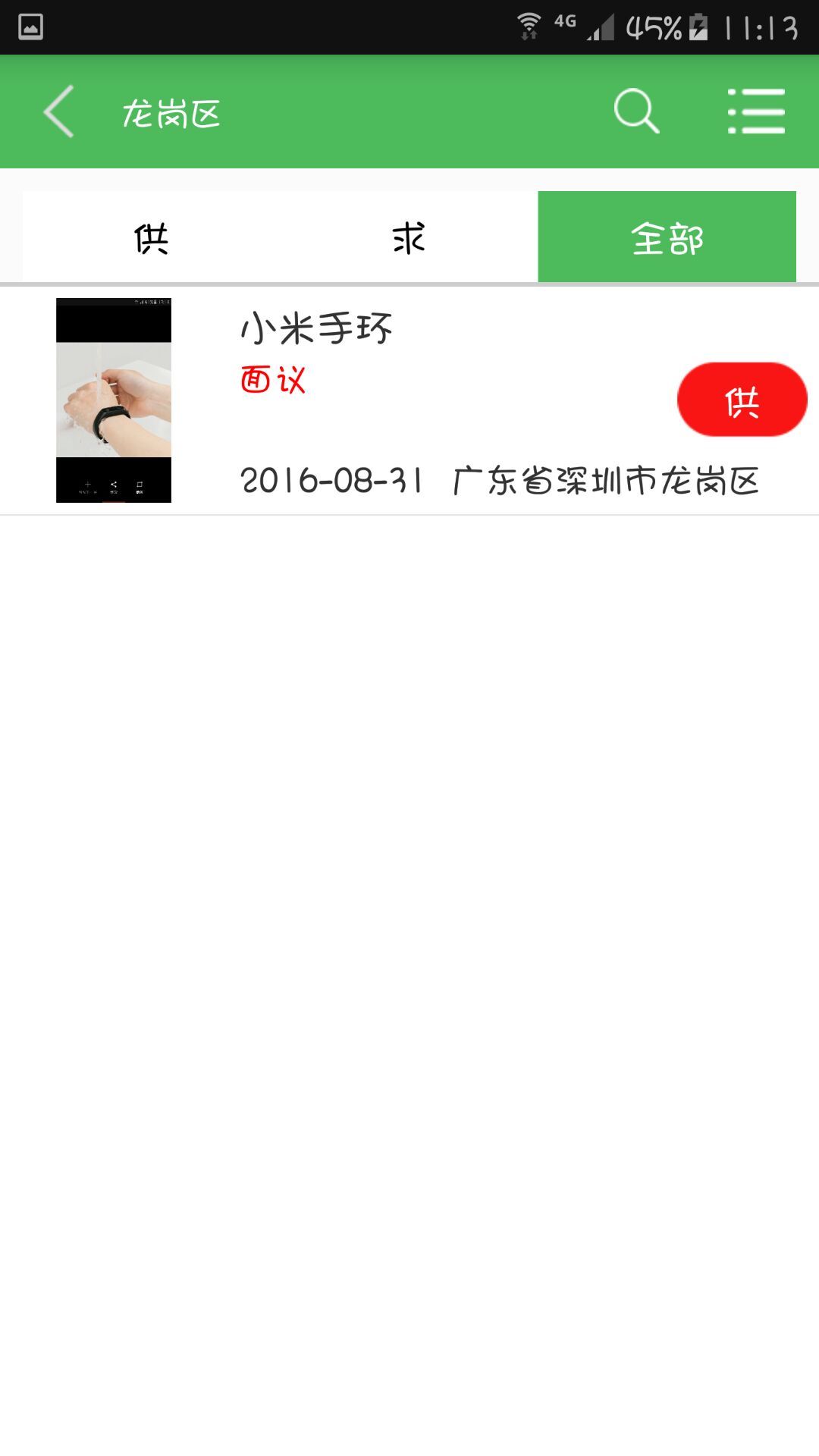Open the list menu icon
The image size is (819, 1456).
pyautogui.click(x=756, y=111)
